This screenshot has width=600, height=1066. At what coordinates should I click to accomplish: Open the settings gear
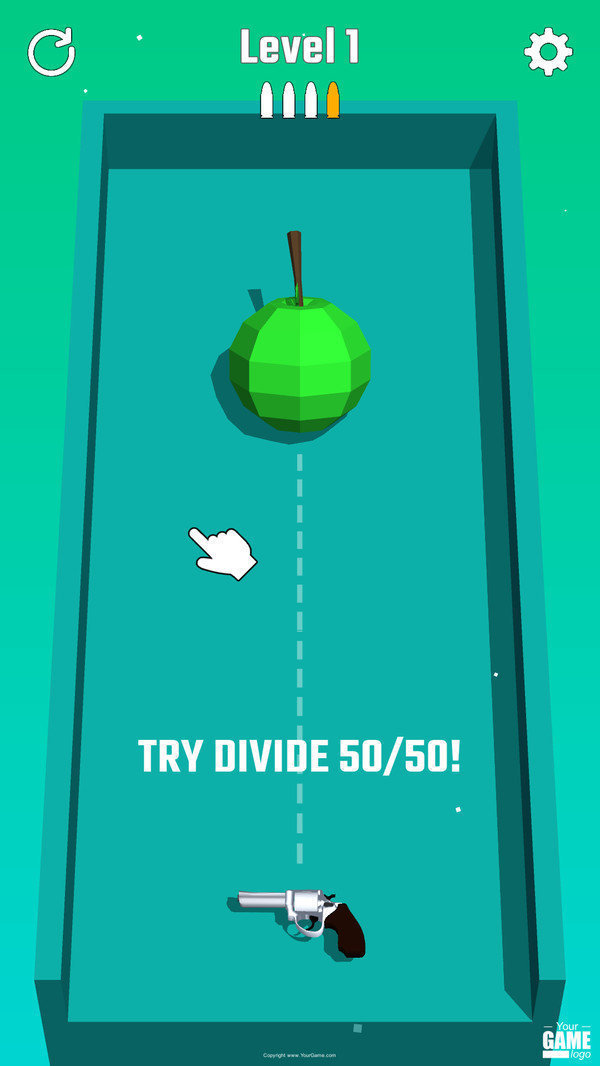pos(548,51)
